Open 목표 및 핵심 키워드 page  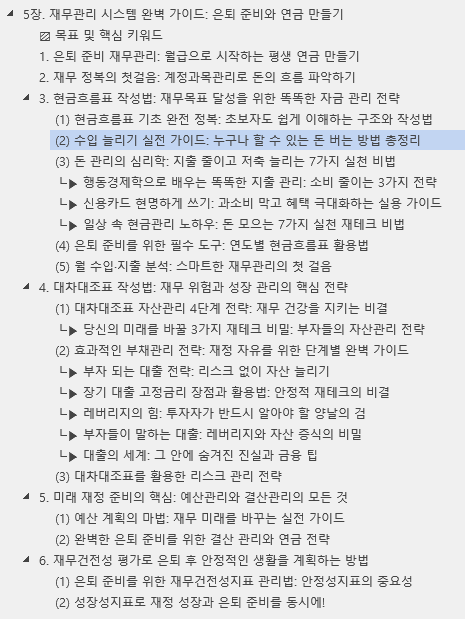[101, 35]
